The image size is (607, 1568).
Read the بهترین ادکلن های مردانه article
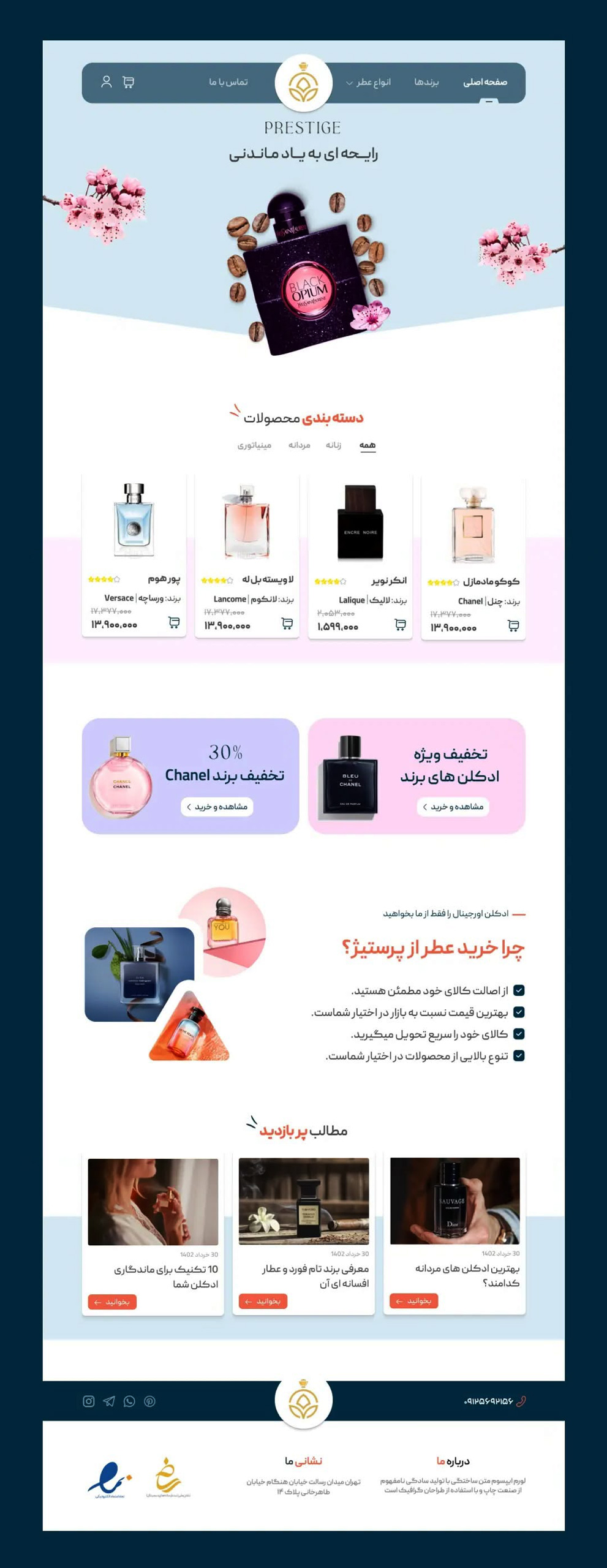[x=414, y=1301]
